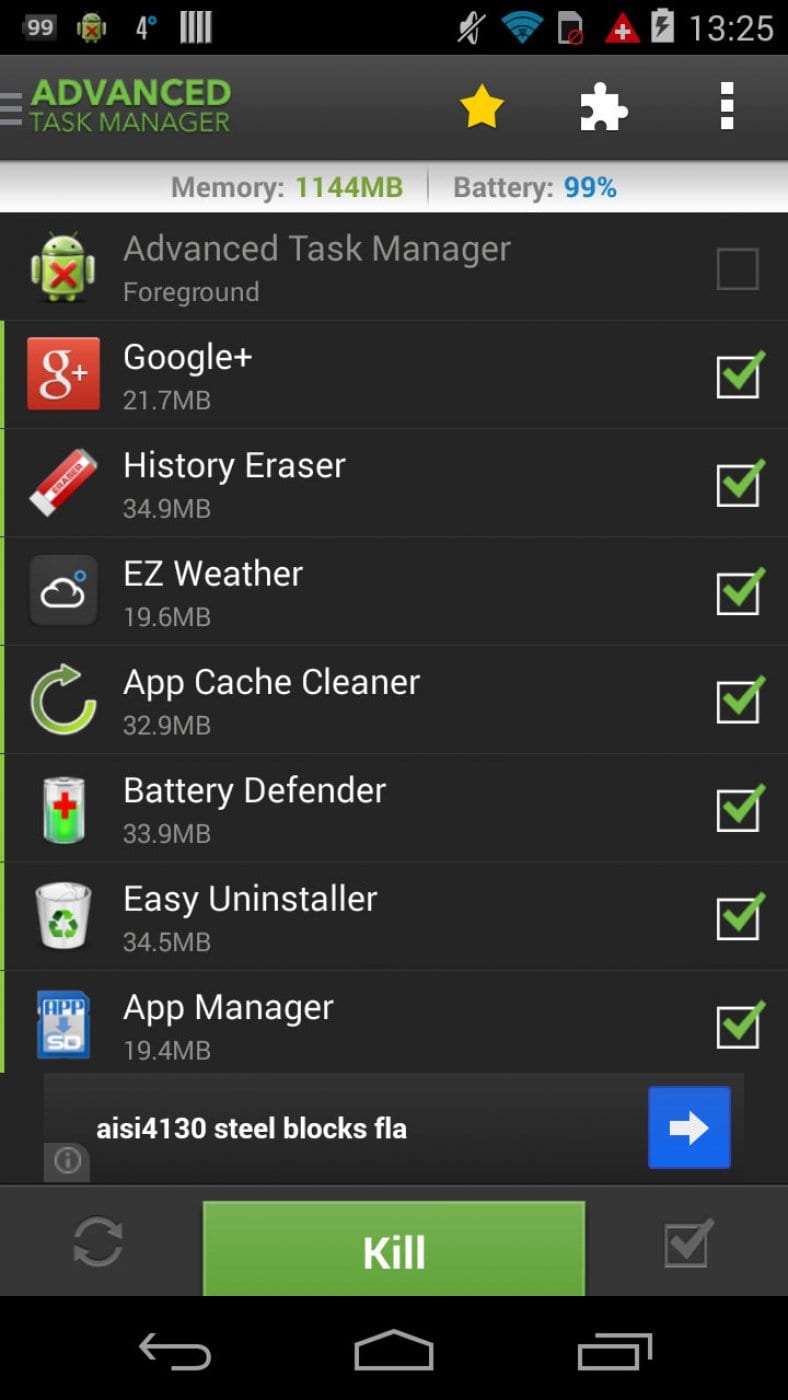Enable the Advanced Task Manager checkbox
This screenshot has width=788, height=1400.
[x=738, y=268]
